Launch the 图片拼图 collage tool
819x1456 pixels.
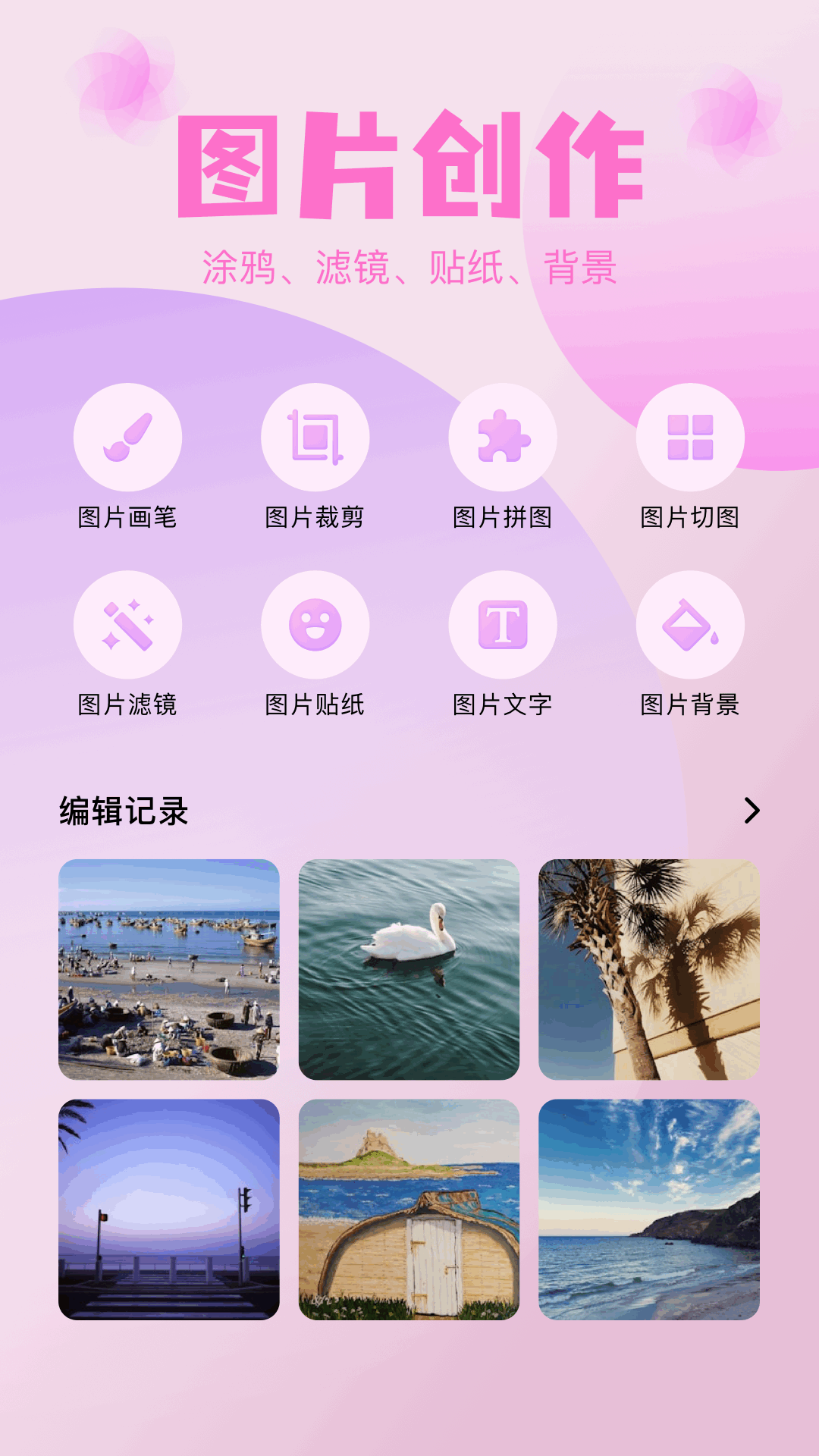[502, 438]
